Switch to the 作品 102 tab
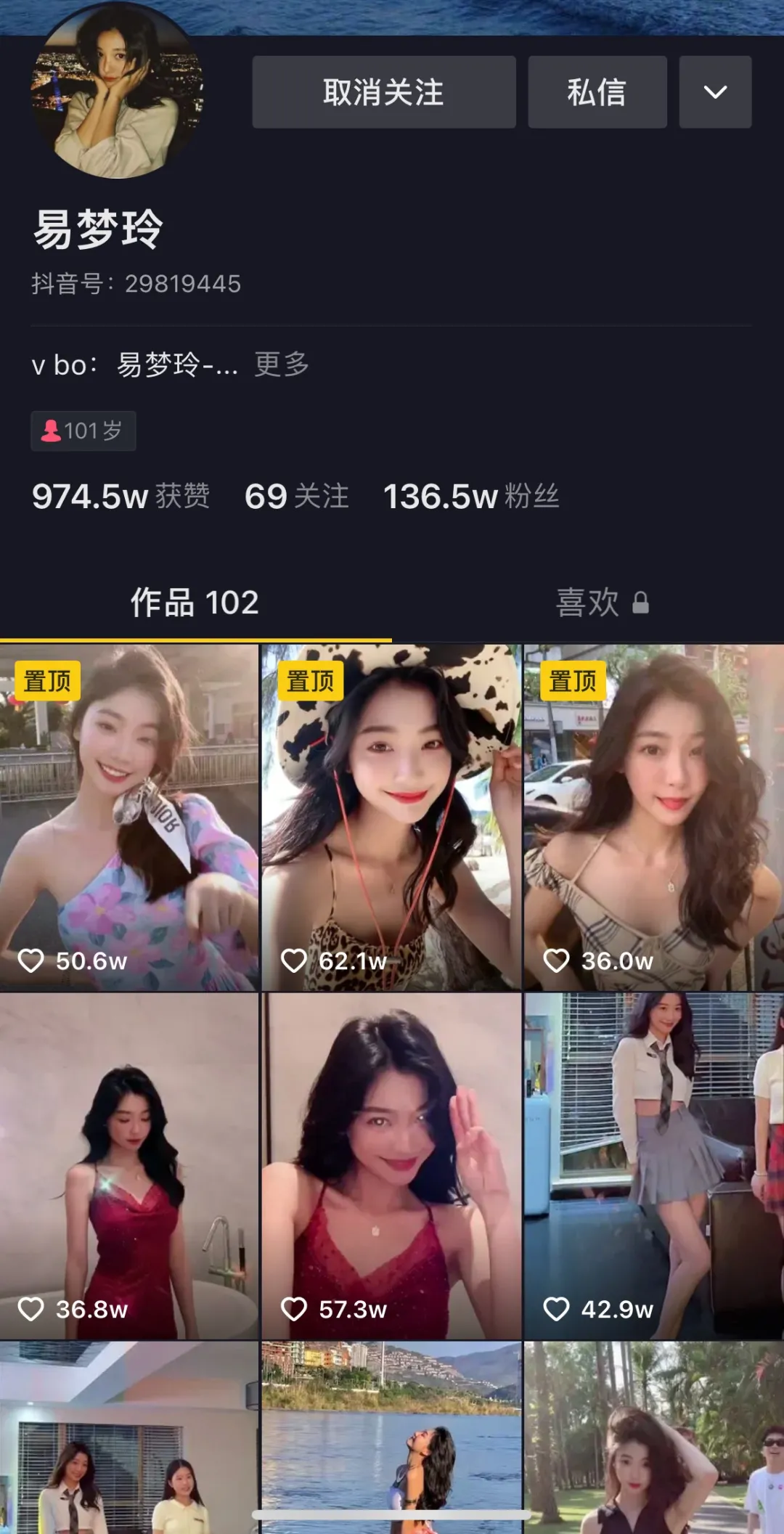Screen dimensions: 784x1534 tap(195, 603)
